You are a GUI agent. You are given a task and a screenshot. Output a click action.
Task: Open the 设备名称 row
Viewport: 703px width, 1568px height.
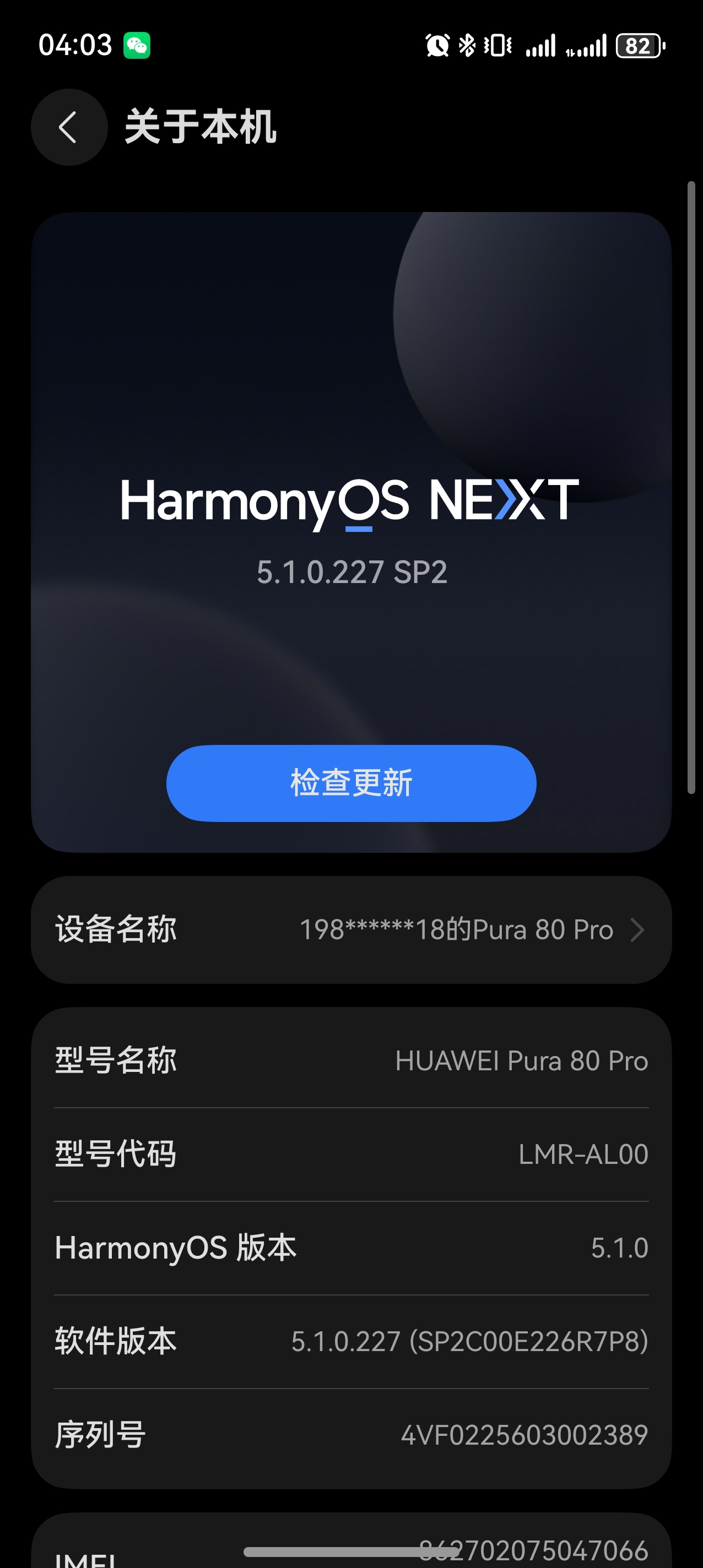351,929
